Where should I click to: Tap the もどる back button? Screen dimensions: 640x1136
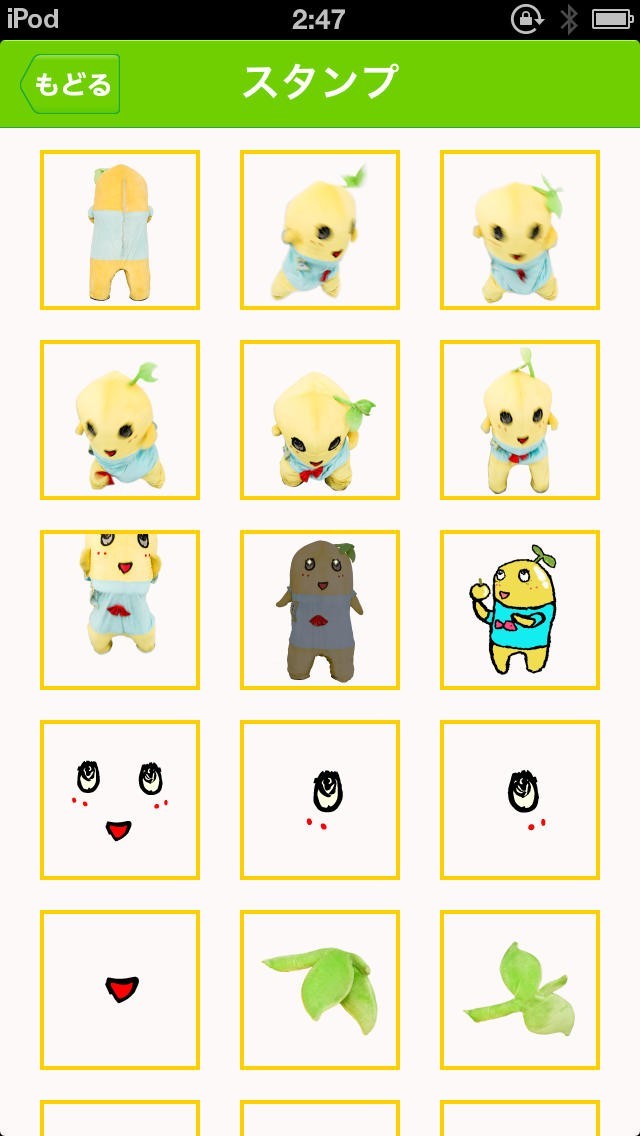[71, 84]
